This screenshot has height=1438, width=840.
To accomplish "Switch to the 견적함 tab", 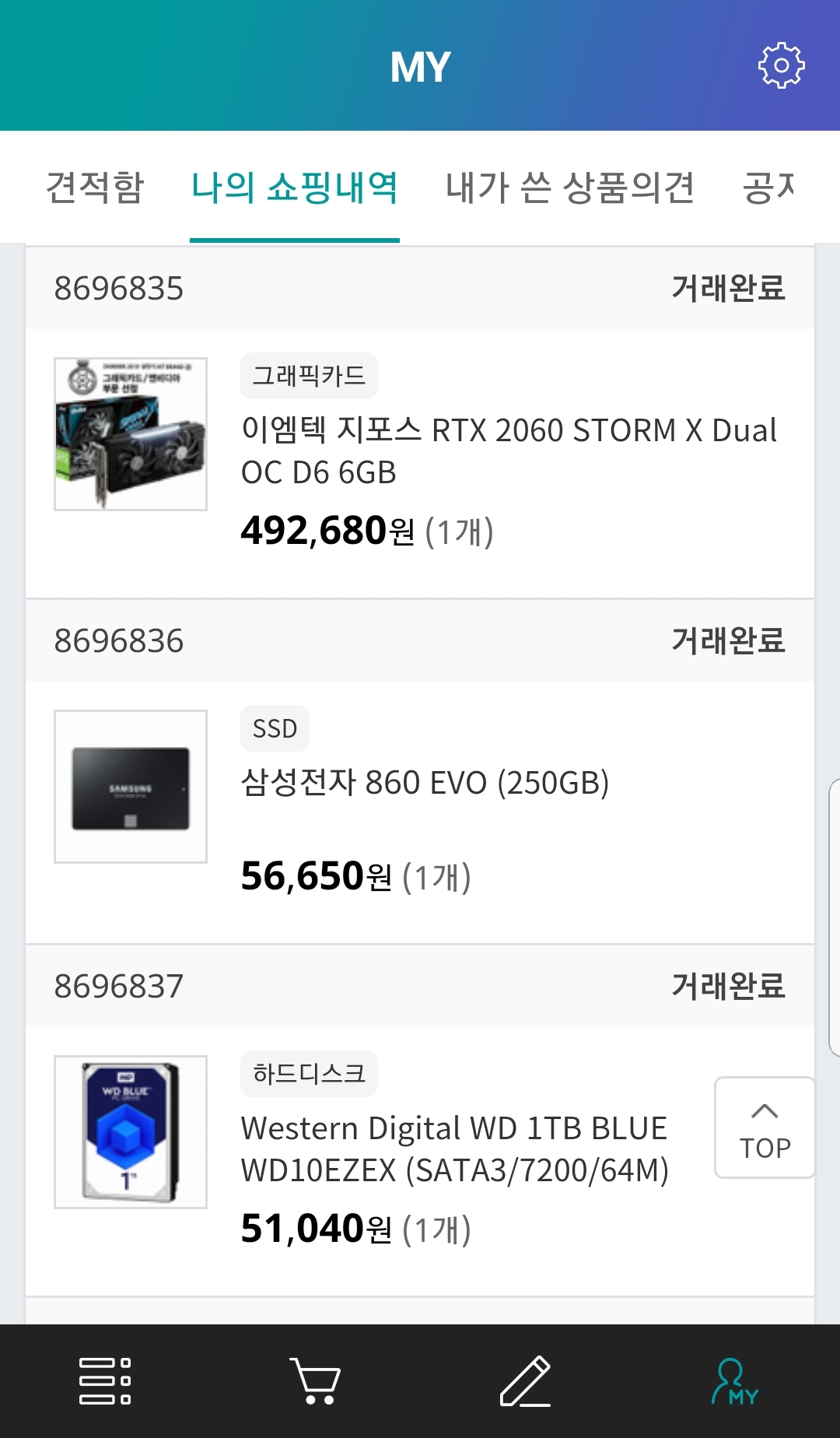I will 95,188.
